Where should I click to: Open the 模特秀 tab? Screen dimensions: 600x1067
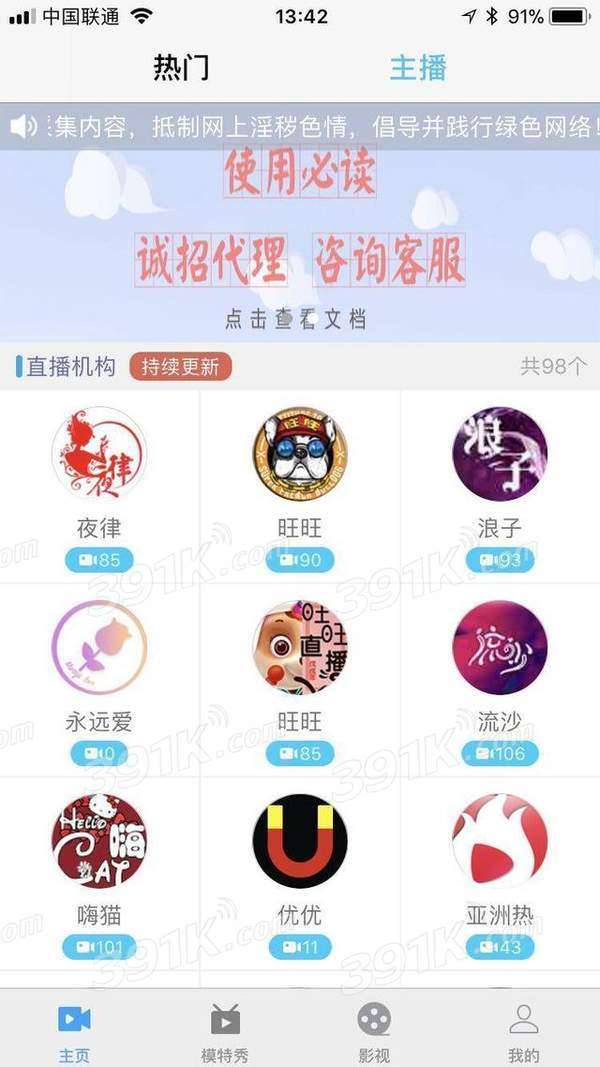coord(225,1031)
